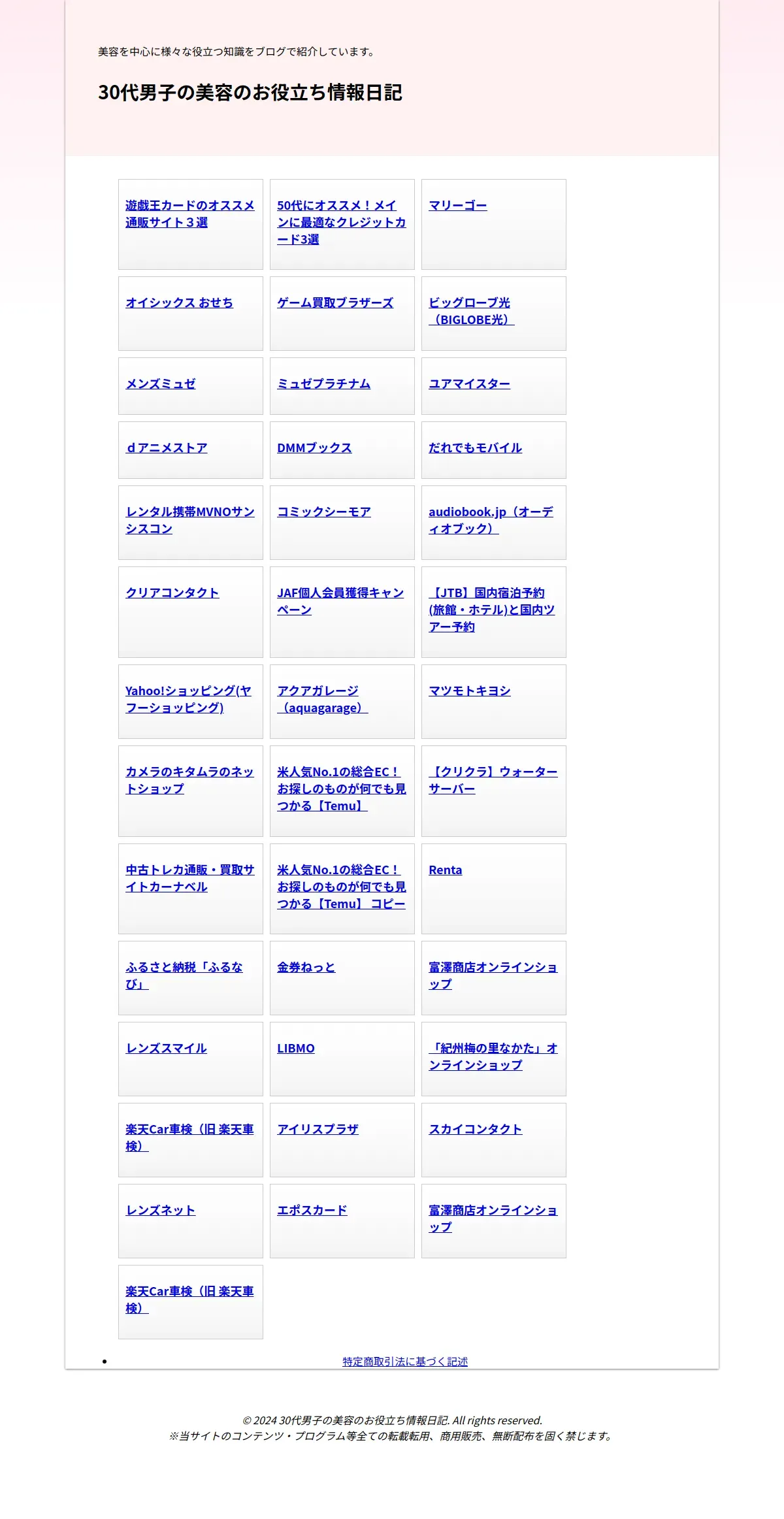Open 特定商取引法に基づく記述 footer link
The height and width of the screenshot is (1519, 784).
[405, 1362]
